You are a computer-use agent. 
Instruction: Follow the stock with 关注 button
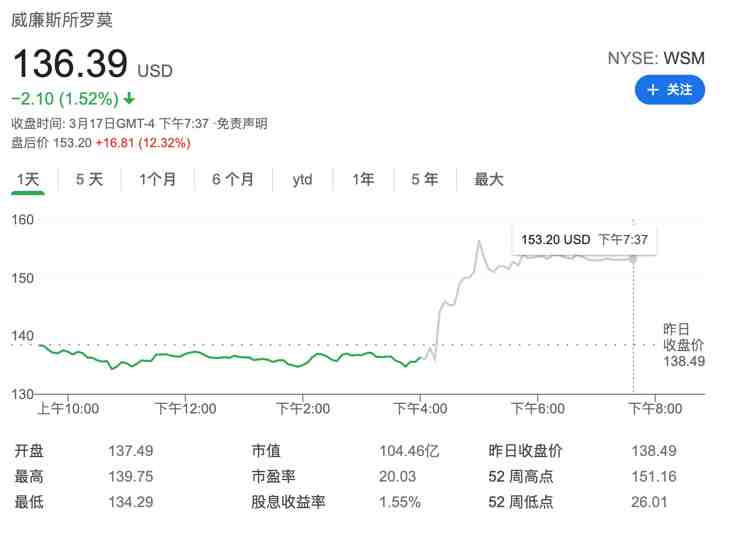(x=670, y=90)
